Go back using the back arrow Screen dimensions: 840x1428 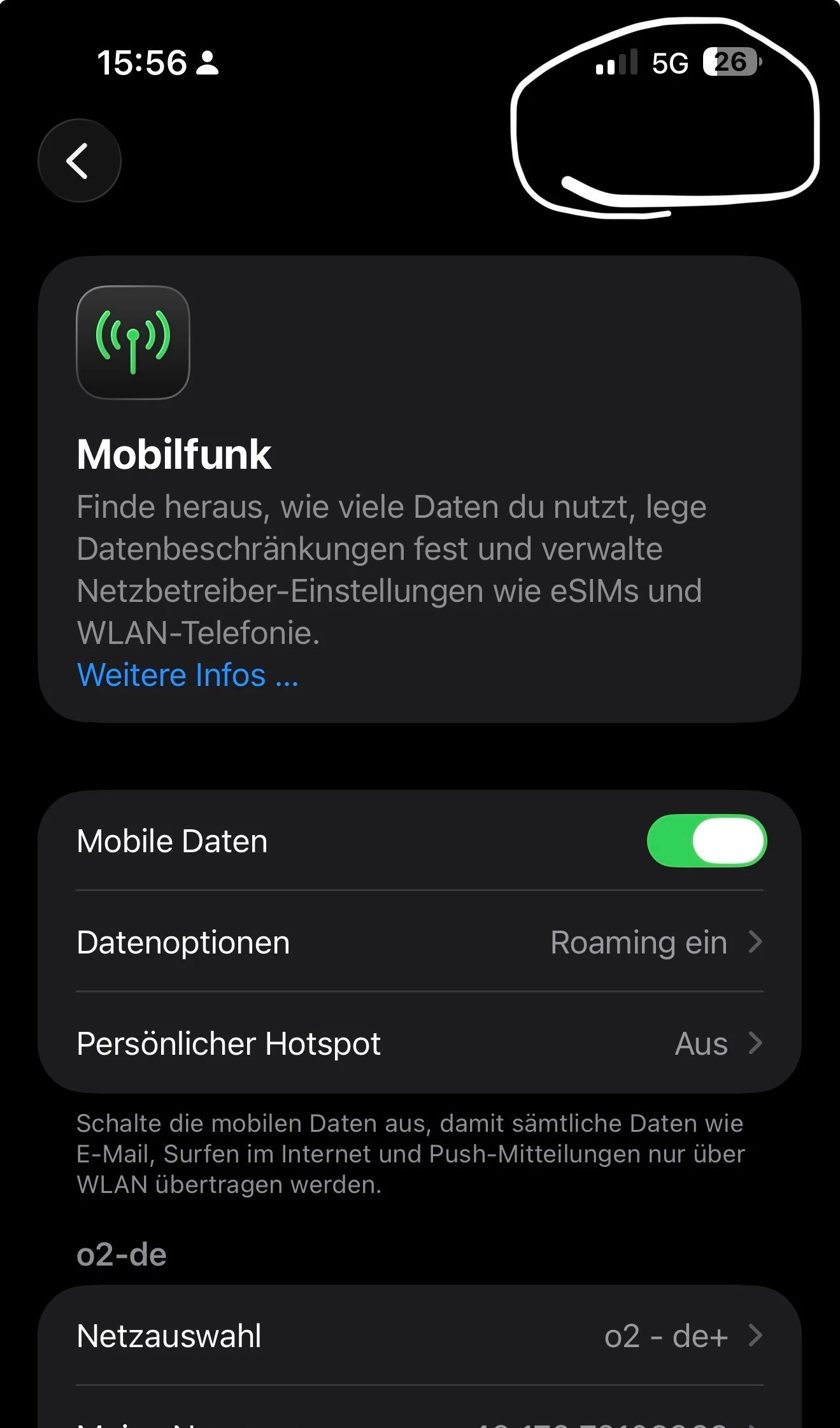79,161
